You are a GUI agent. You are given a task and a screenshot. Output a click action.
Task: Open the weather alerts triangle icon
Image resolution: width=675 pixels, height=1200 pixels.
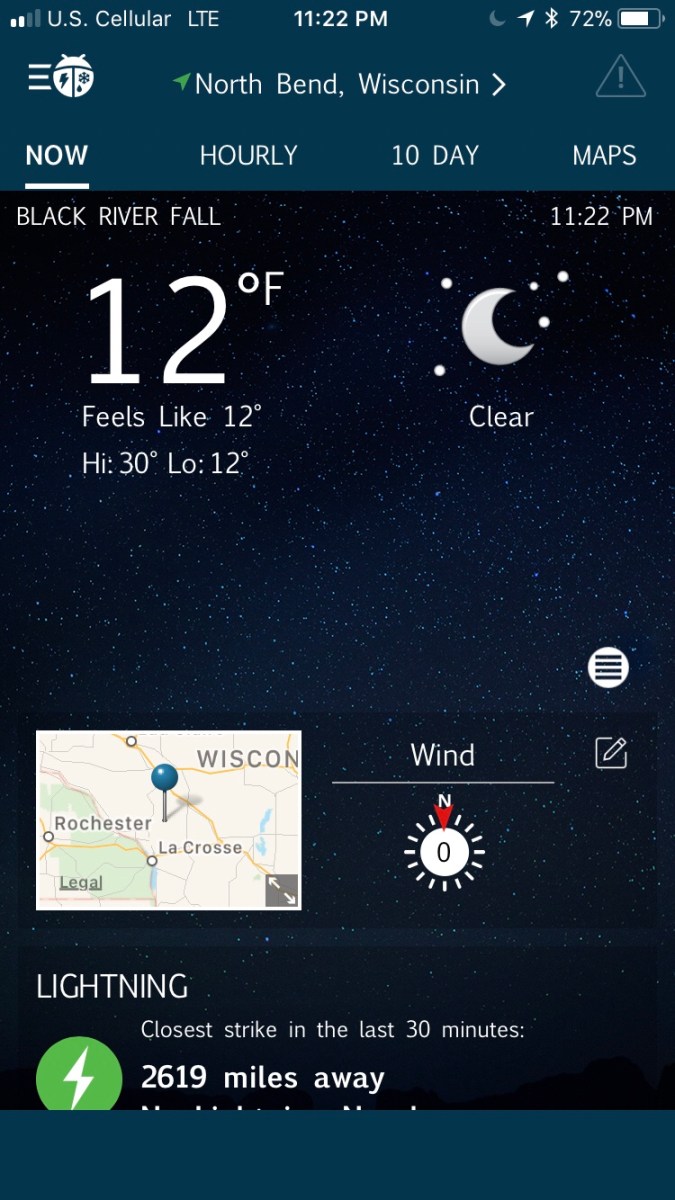(x=620, y=77)
